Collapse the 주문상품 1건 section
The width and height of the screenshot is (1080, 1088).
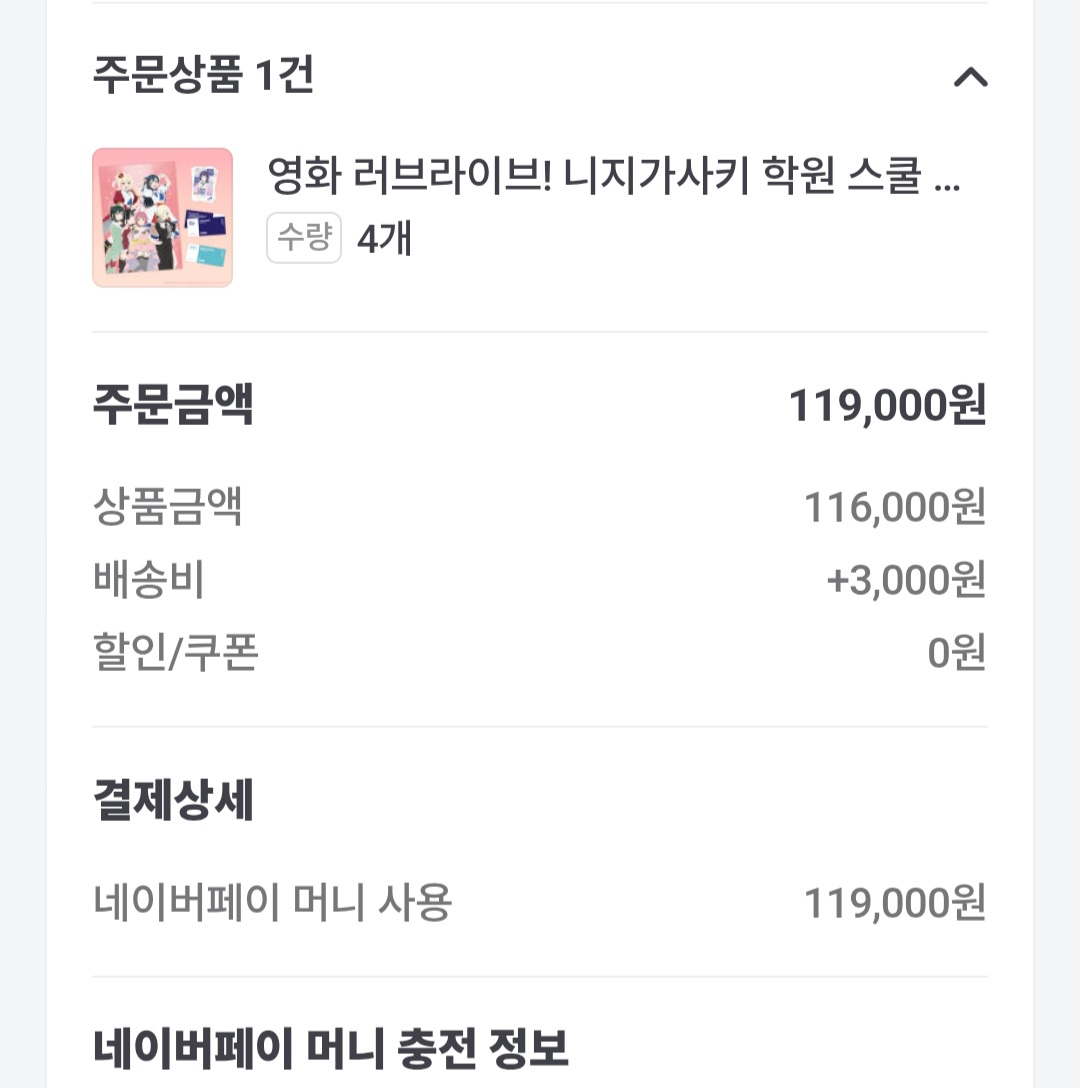[970, 77]
